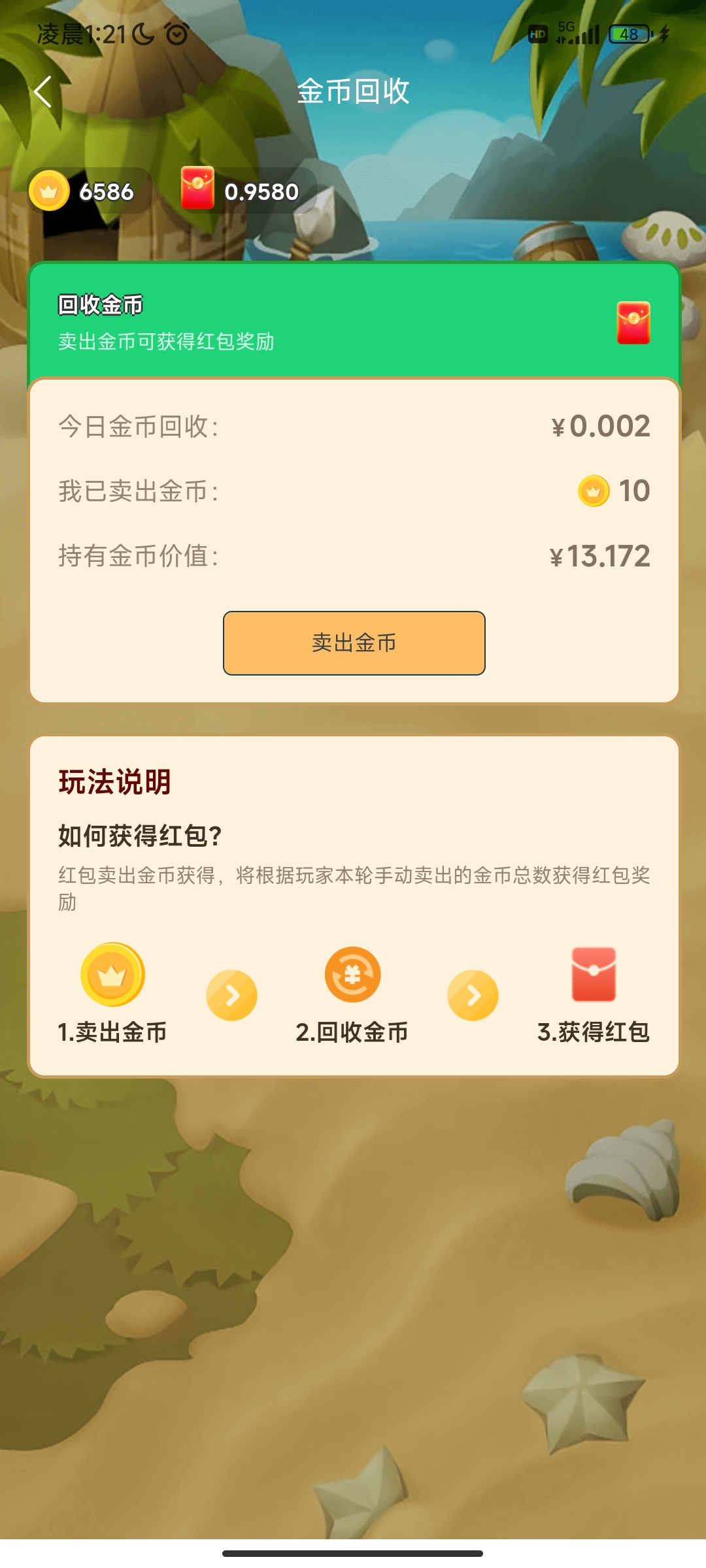Click the 1.卖出金币 crown coin icon
The image size is (706, 1568).
pos(112,973)
